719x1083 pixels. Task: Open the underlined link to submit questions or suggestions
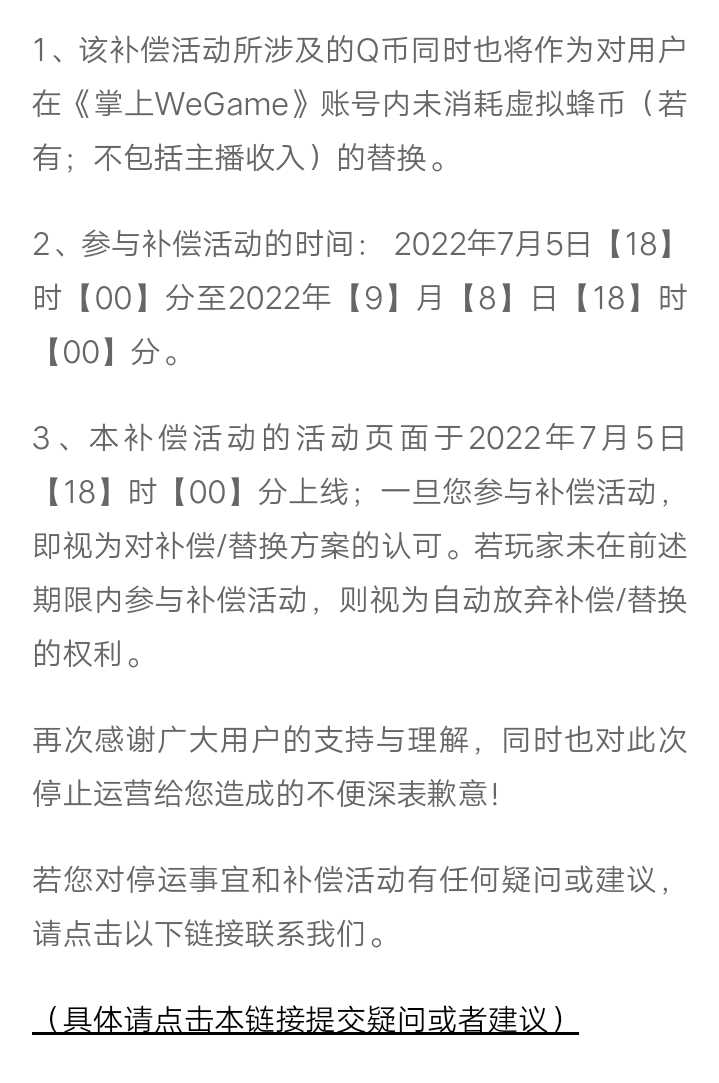(305, 1019)
